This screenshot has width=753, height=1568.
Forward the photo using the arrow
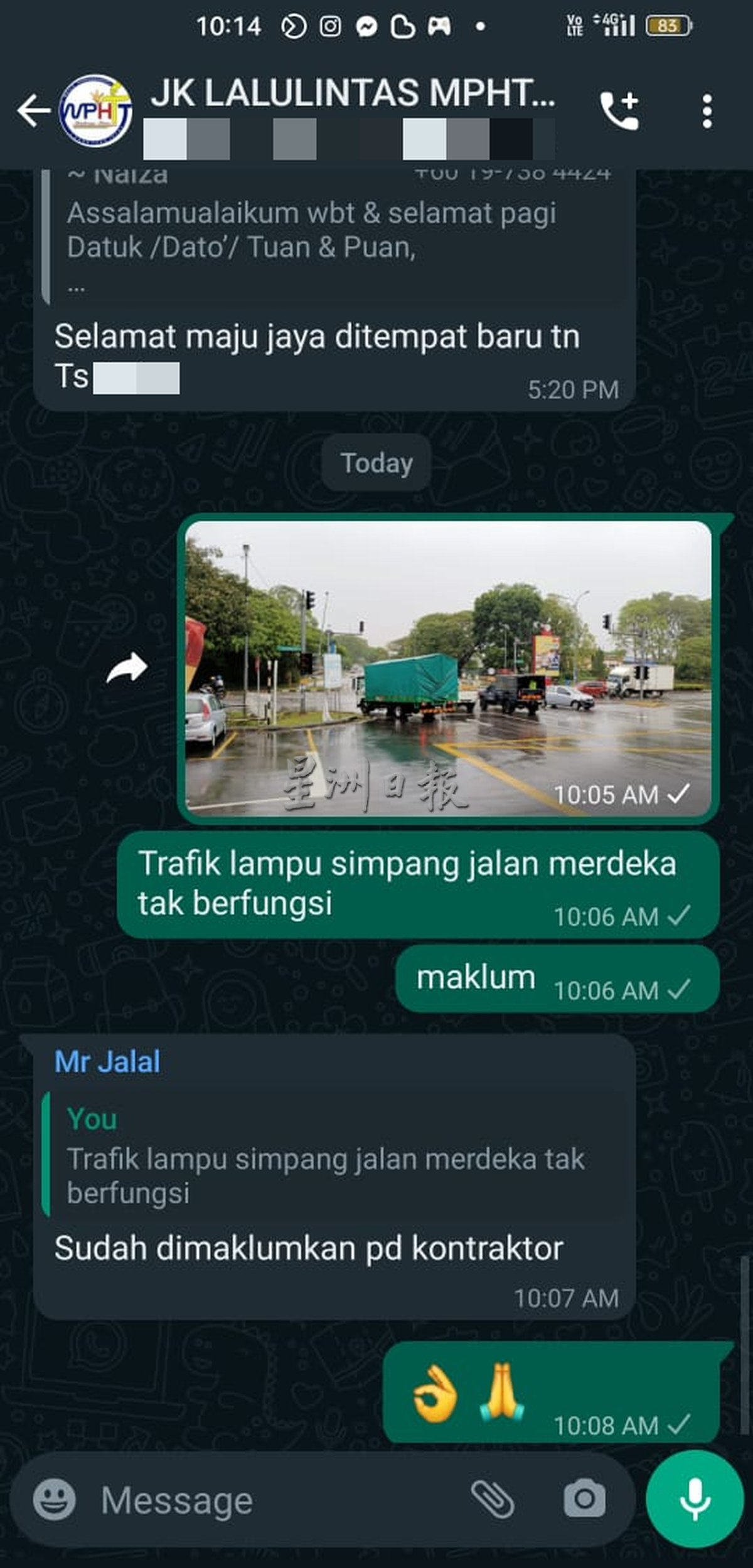(x=127, y=668)
